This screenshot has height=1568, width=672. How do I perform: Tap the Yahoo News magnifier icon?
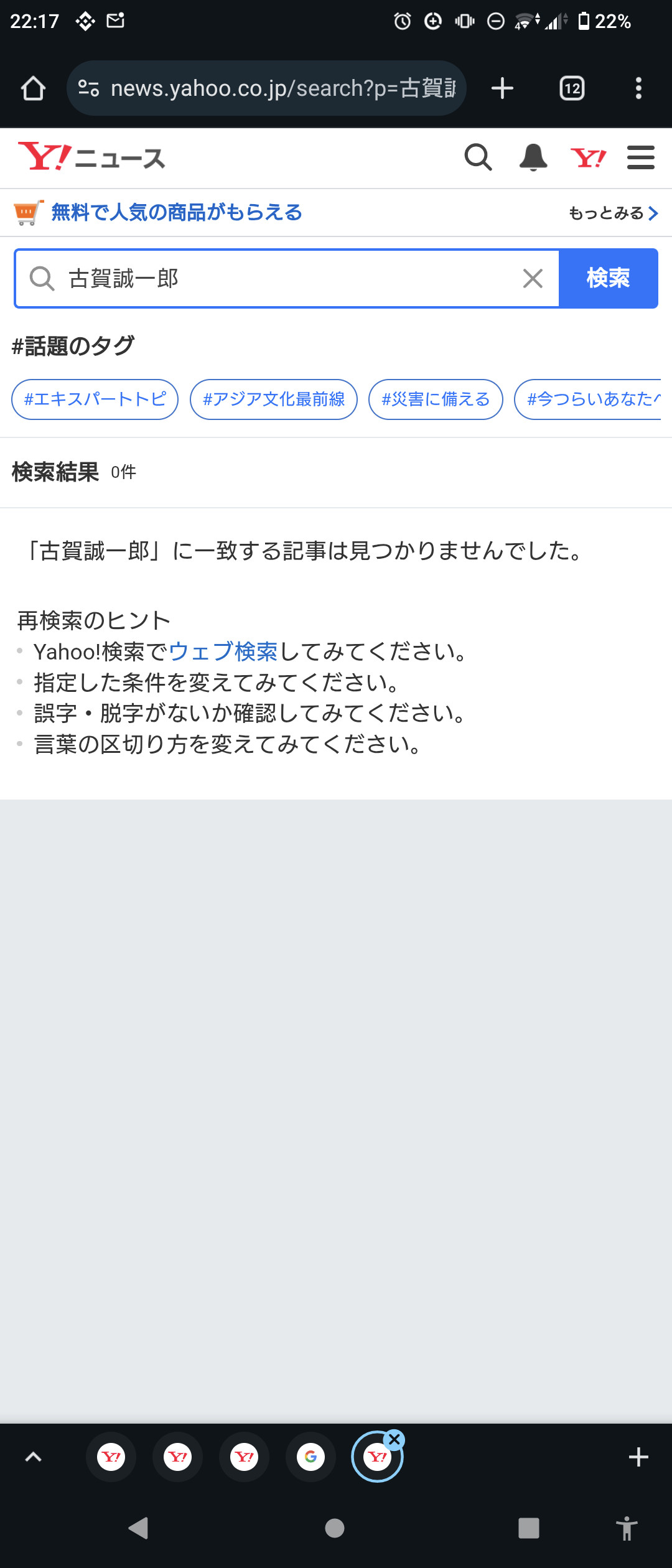478,157
